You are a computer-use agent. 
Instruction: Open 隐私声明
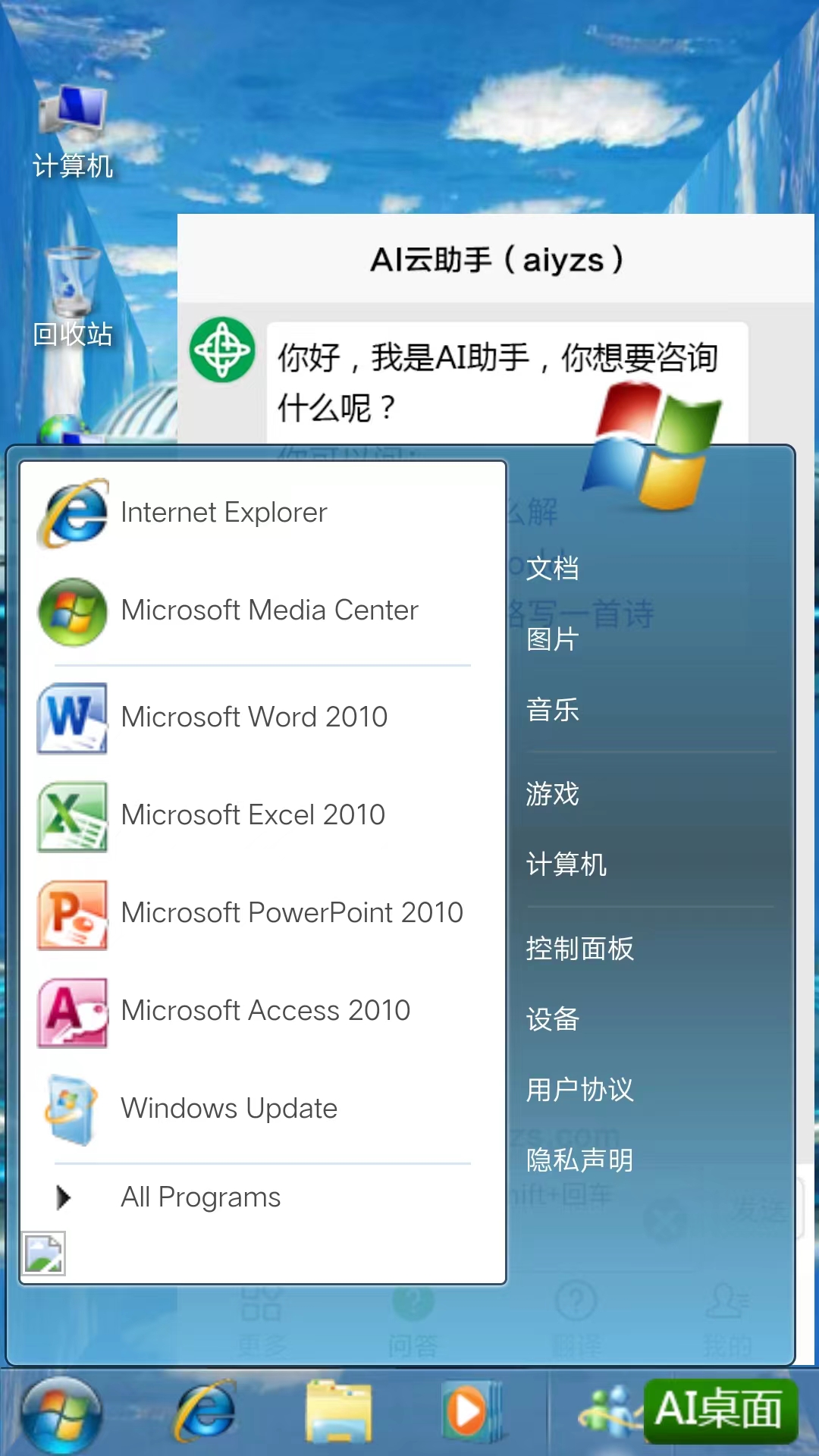tap(579, 1160)
